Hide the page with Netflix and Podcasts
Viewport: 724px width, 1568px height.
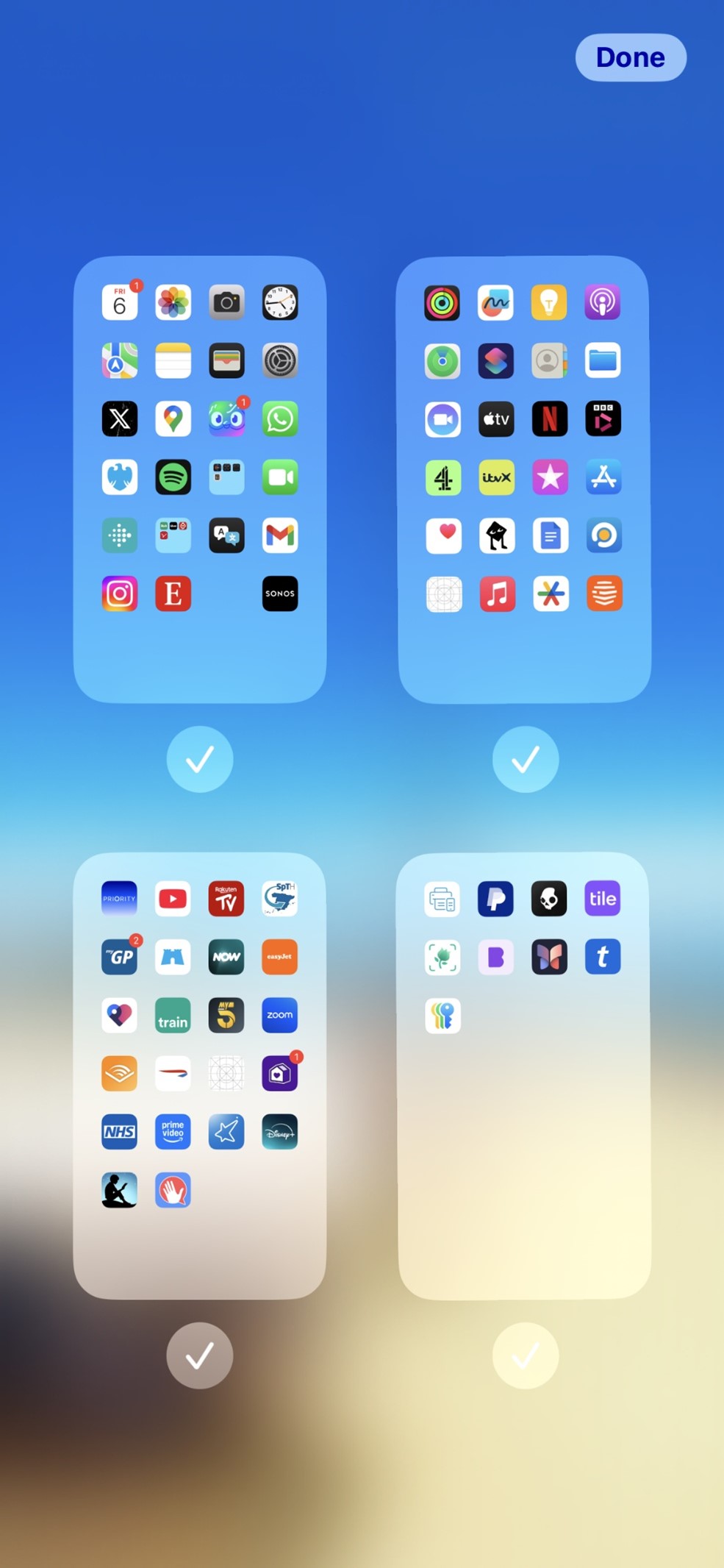(x=525, y=759)
